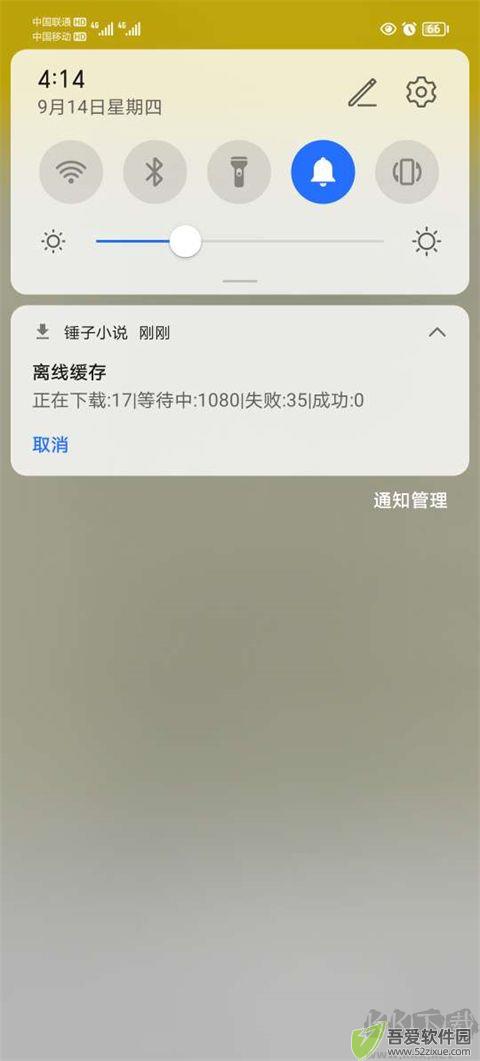The height and width of the screenshot is (1061, 480).
Task: Switch on the flashlight
Action: point(239,172)
